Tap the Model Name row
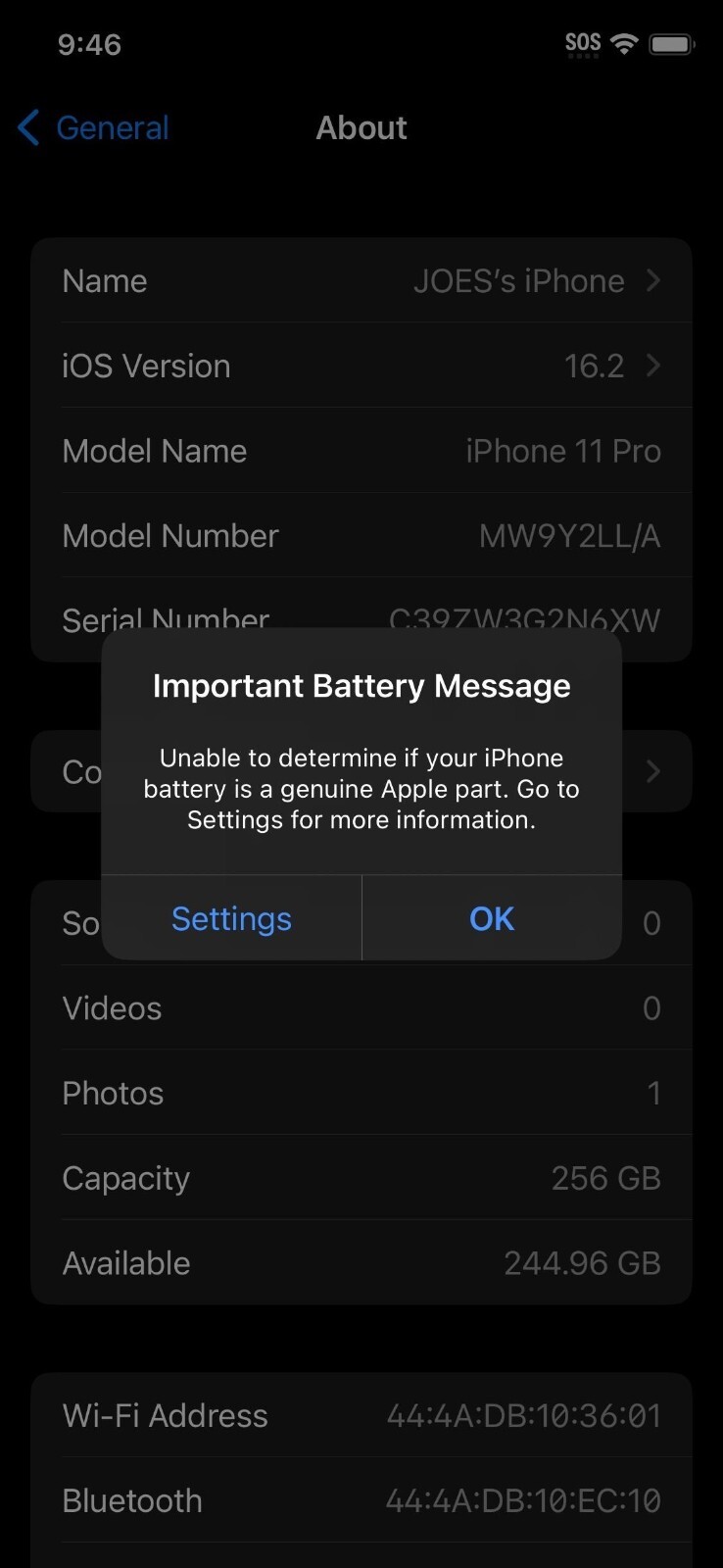The image size is (723, 1568). pos(361,450)
